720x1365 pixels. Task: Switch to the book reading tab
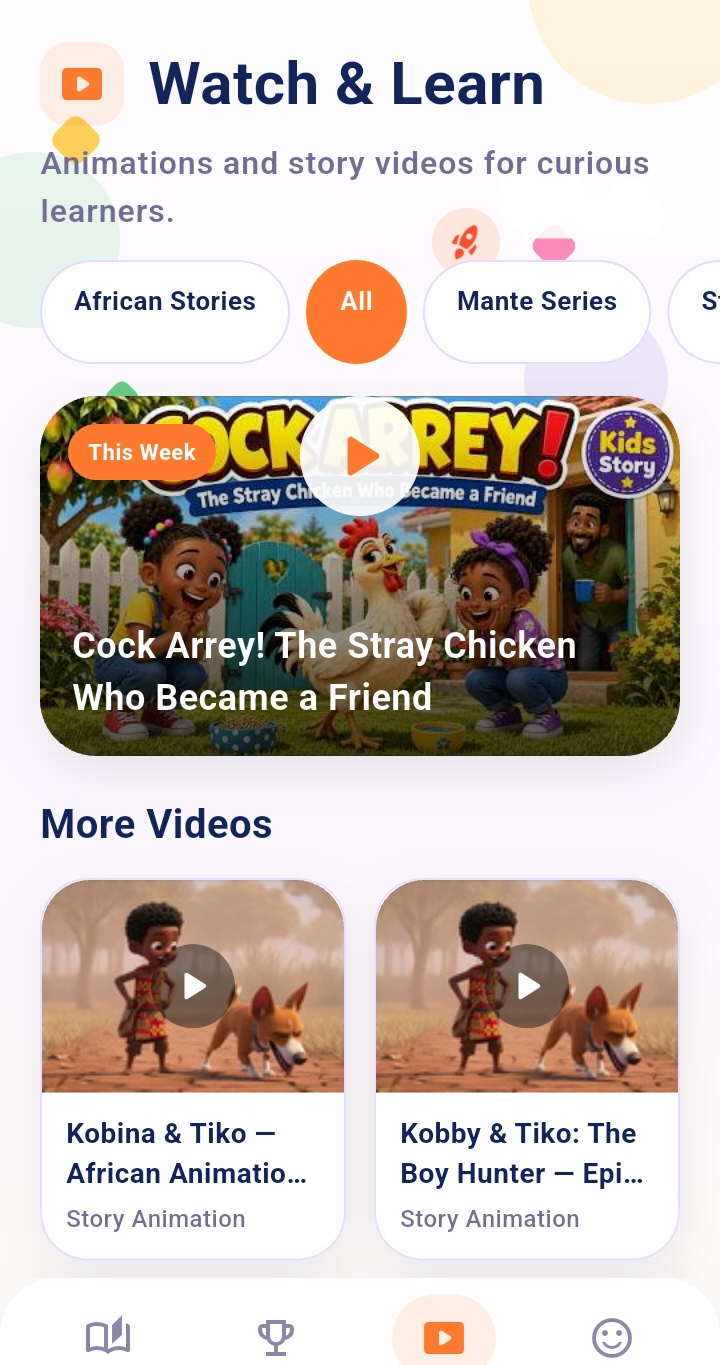pyautogui.click(x=108, y=1336)
